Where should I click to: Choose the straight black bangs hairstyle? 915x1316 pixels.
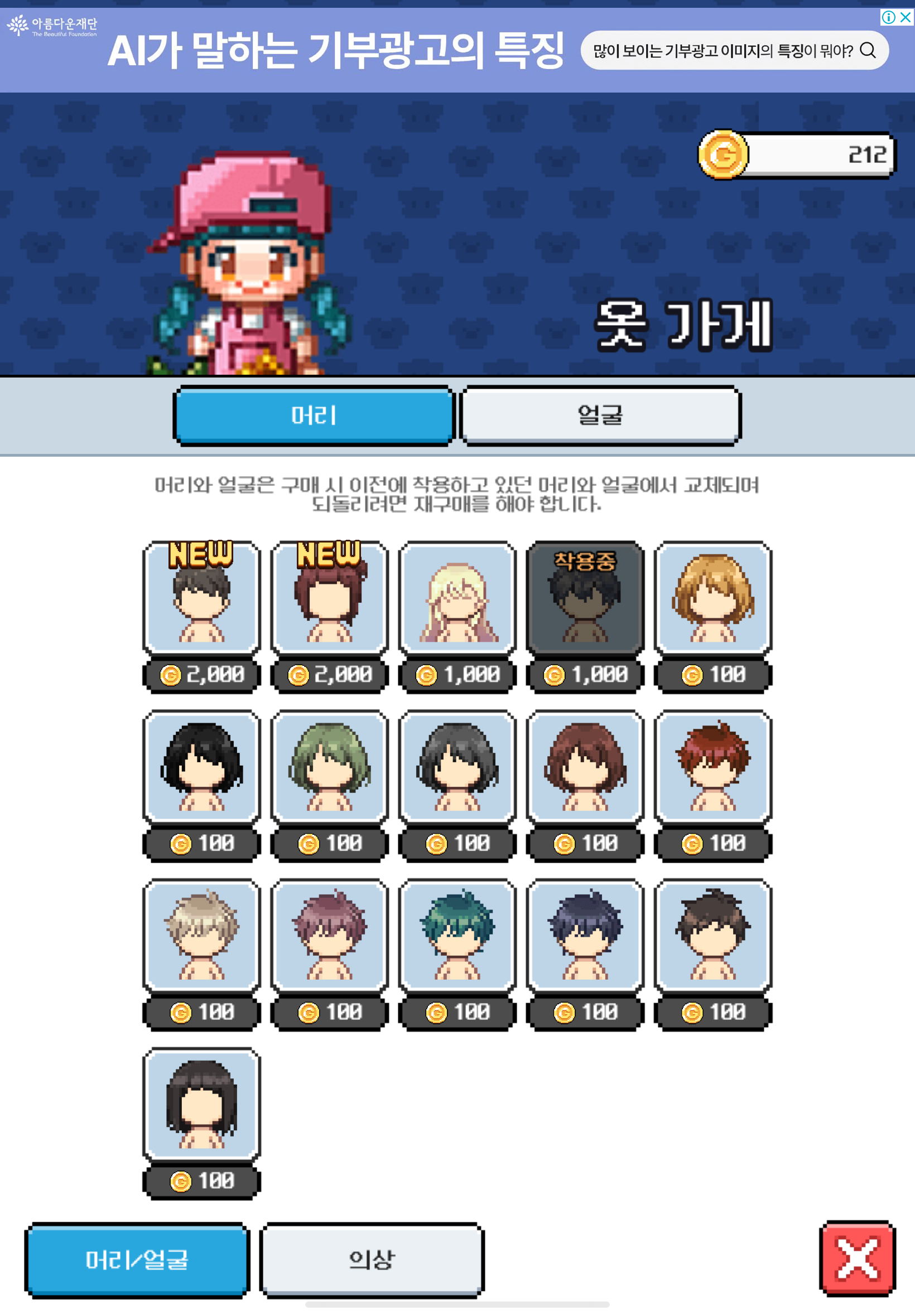201,1104
